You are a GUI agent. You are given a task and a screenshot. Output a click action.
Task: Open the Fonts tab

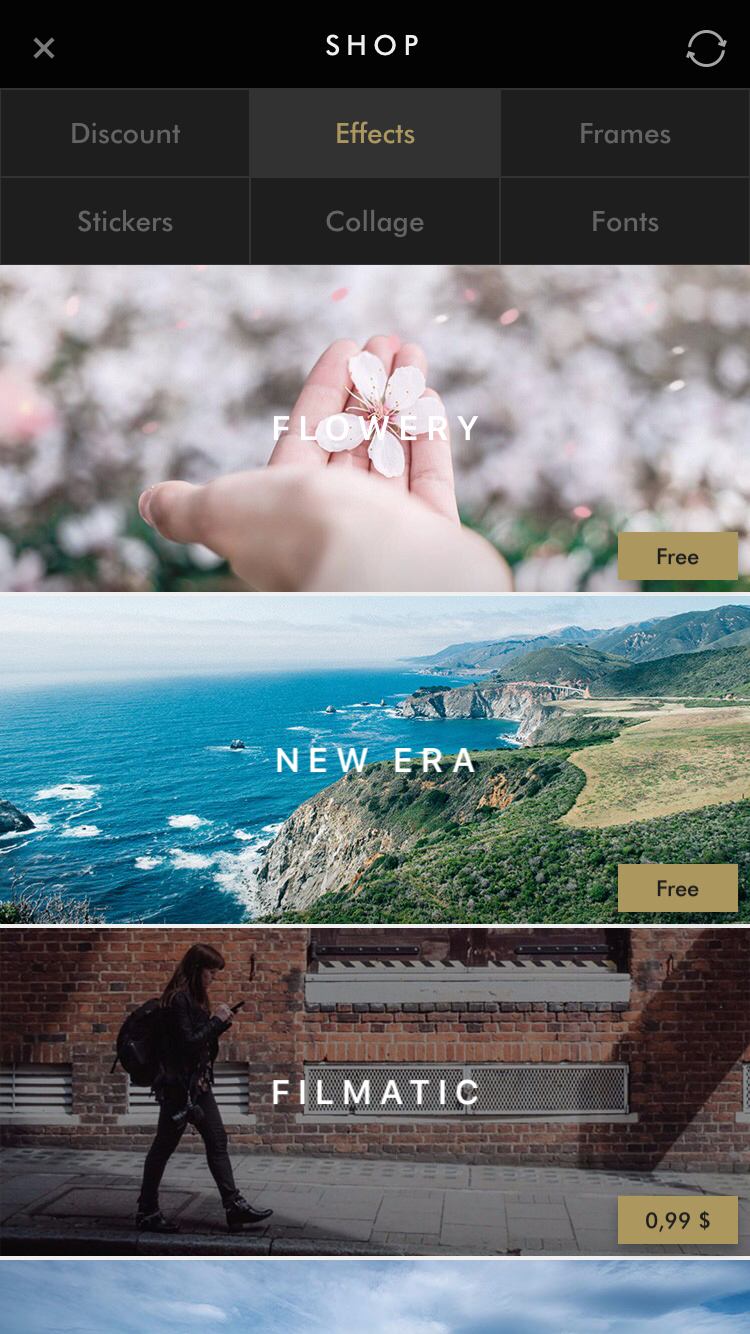point(625,222)
